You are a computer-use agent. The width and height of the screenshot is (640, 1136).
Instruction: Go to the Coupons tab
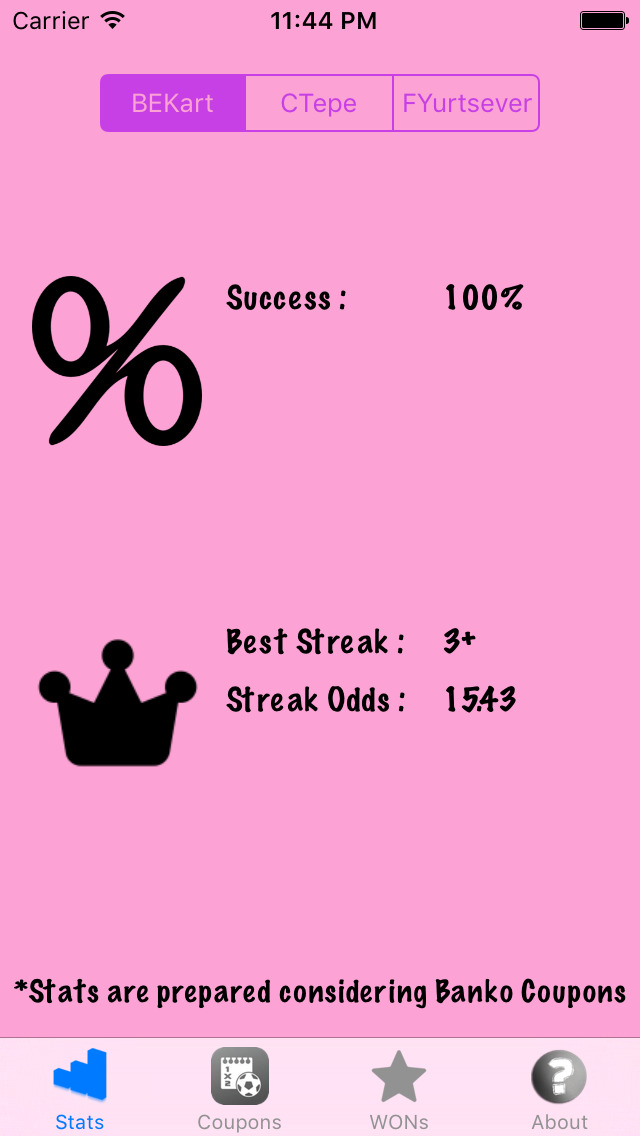[240, 1088]
